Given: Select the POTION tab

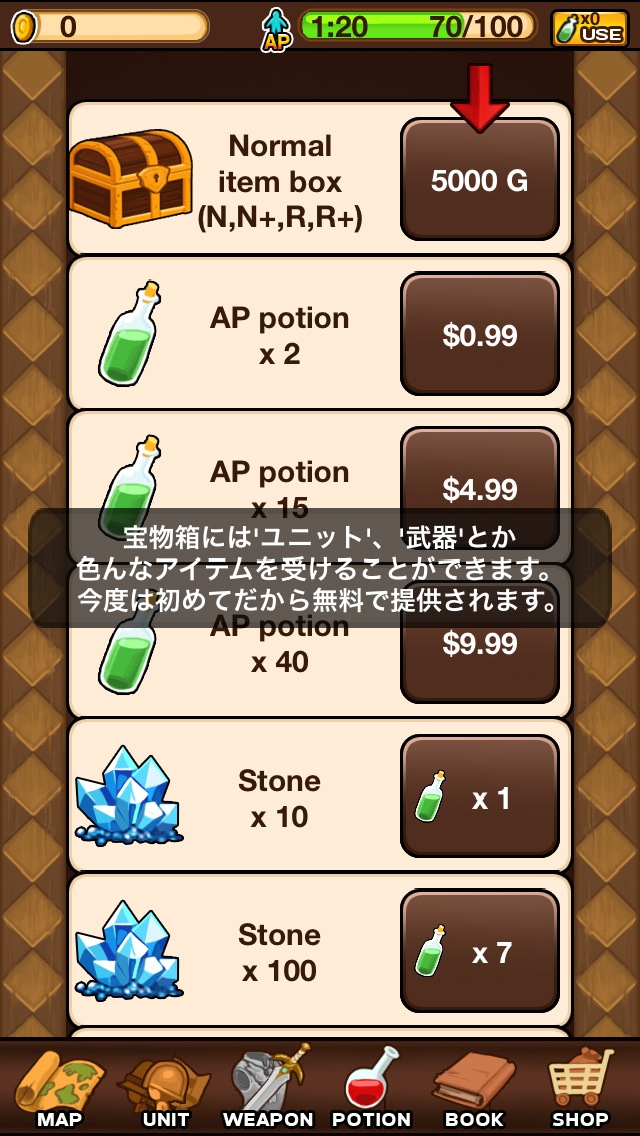Looking at the screenshot, I should [x=372, y=1090].
